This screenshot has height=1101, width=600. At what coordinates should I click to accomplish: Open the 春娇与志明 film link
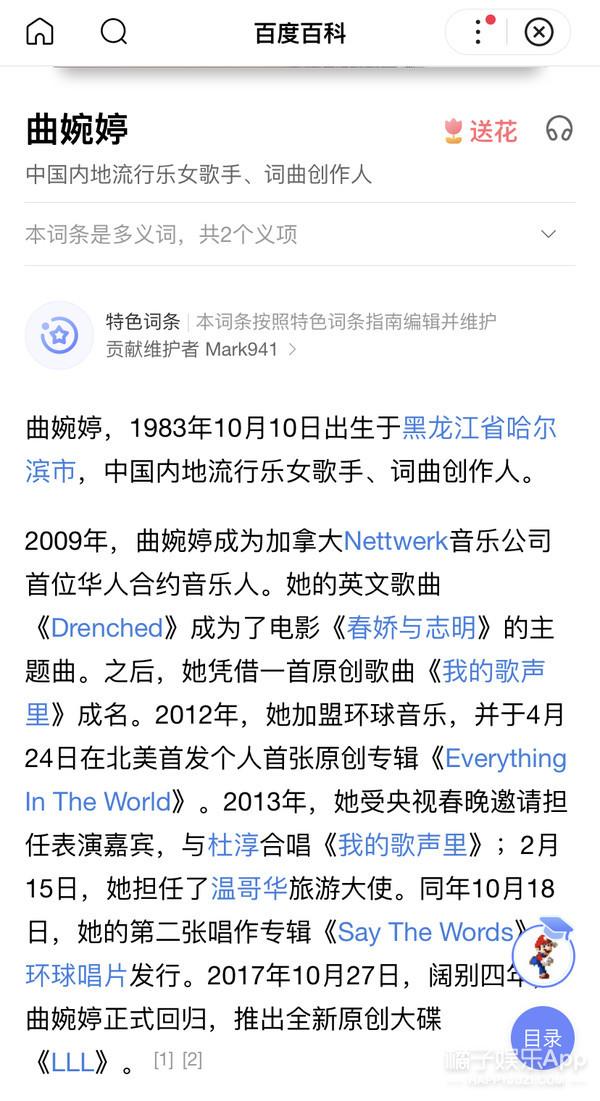coord(412,628)
